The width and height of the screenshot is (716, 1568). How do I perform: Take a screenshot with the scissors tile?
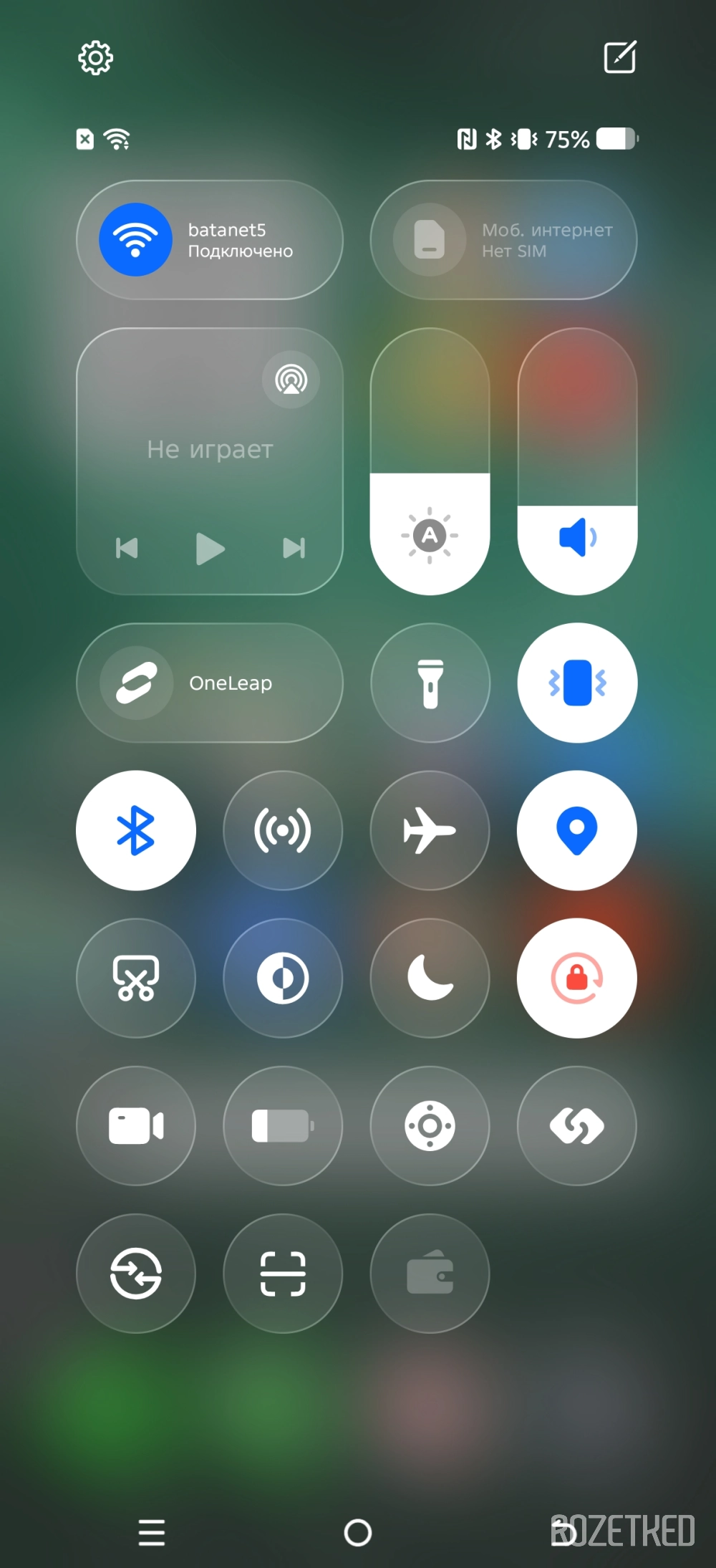[x=136, y=978]
